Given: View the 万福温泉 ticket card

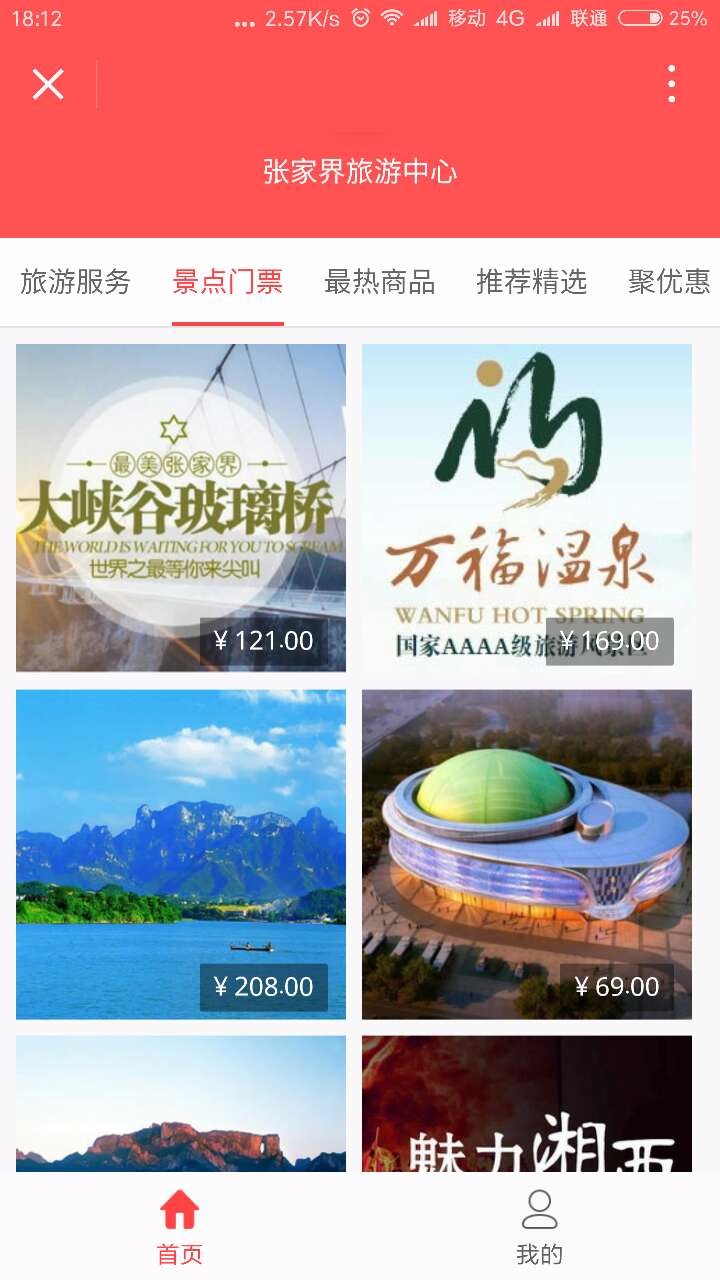Looking at the screenshot, I should point(527,507).
